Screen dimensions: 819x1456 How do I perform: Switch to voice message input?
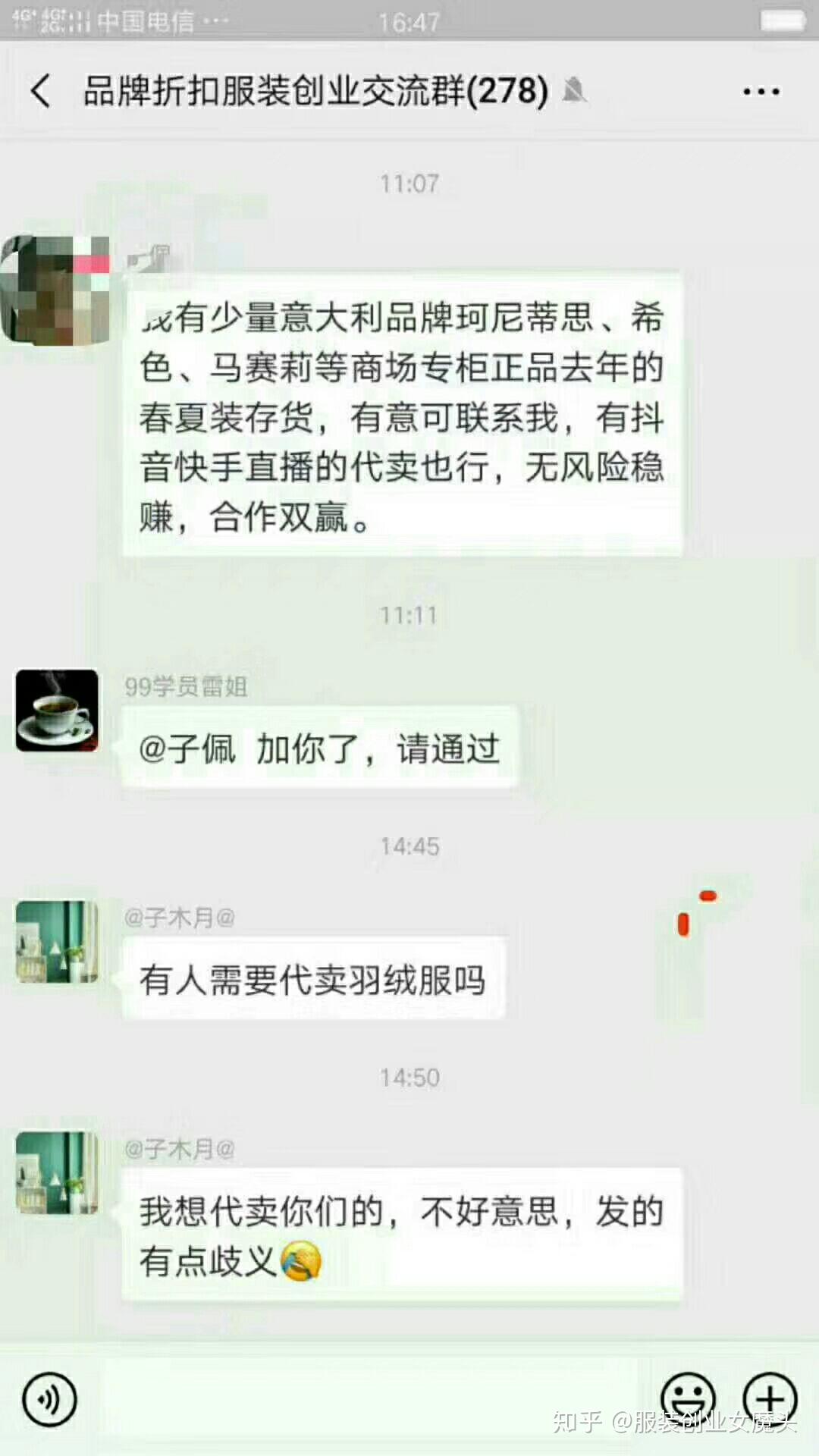click(49, 1399)
